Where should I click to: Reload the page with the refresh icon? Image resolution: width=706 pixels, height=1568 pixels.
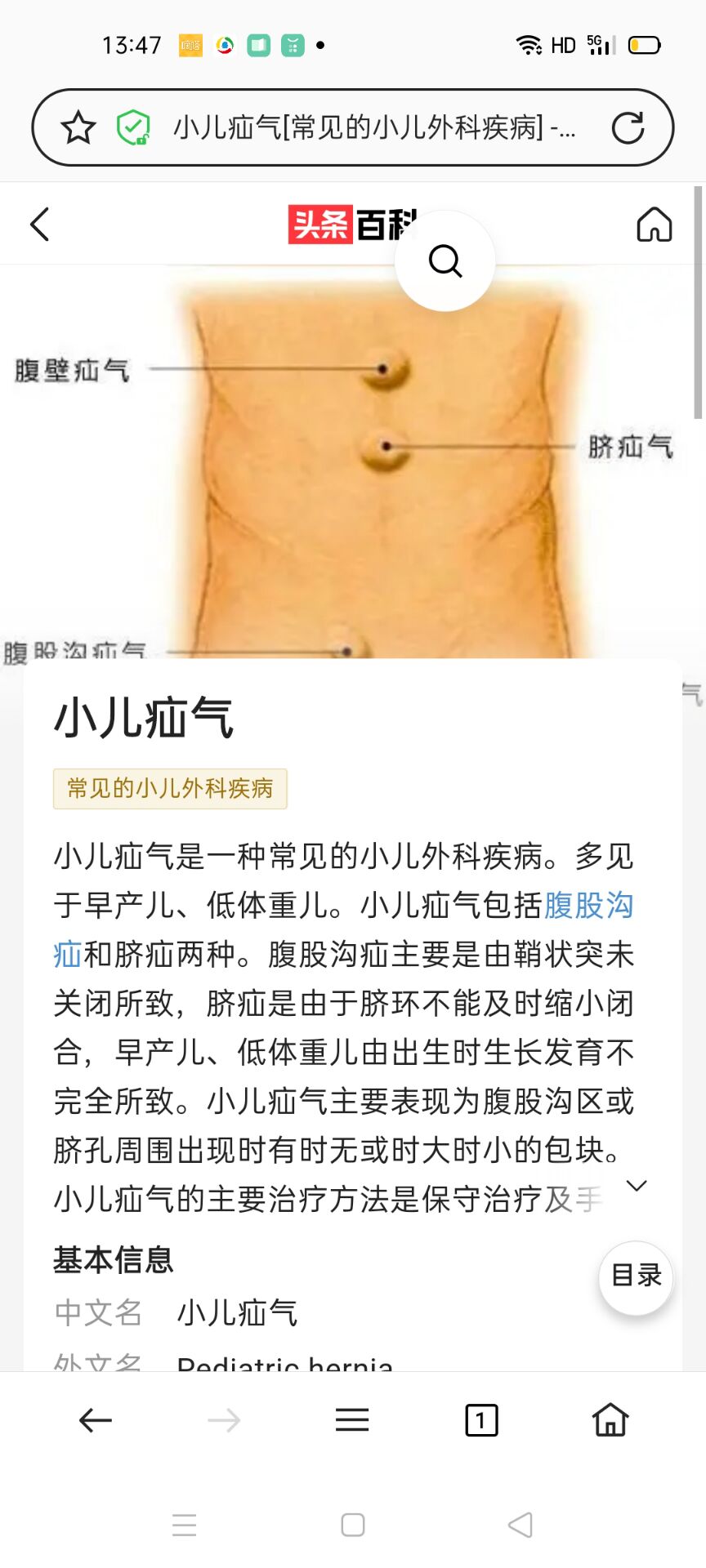coord(628,127)
